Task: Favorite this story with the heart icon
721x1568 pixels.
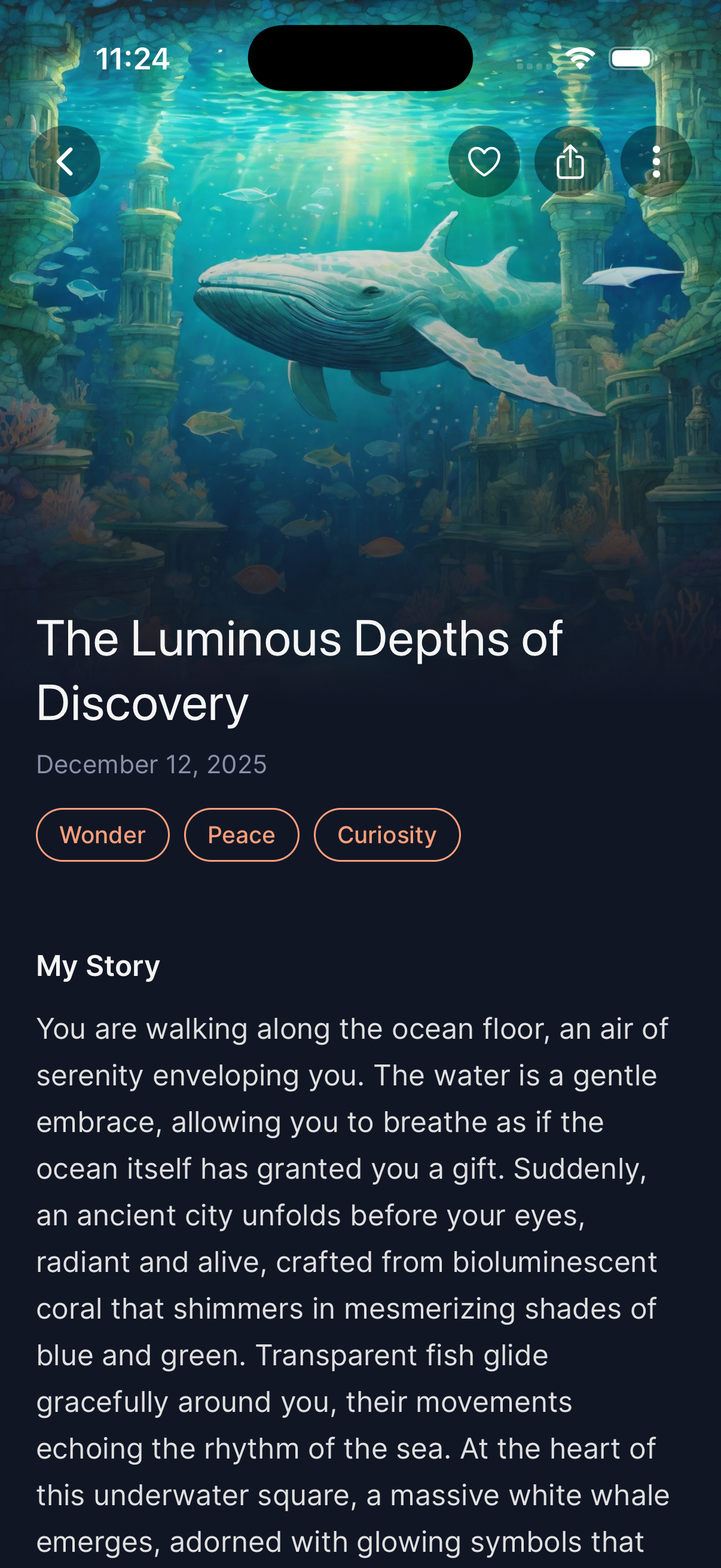Action: coord(484,162)
